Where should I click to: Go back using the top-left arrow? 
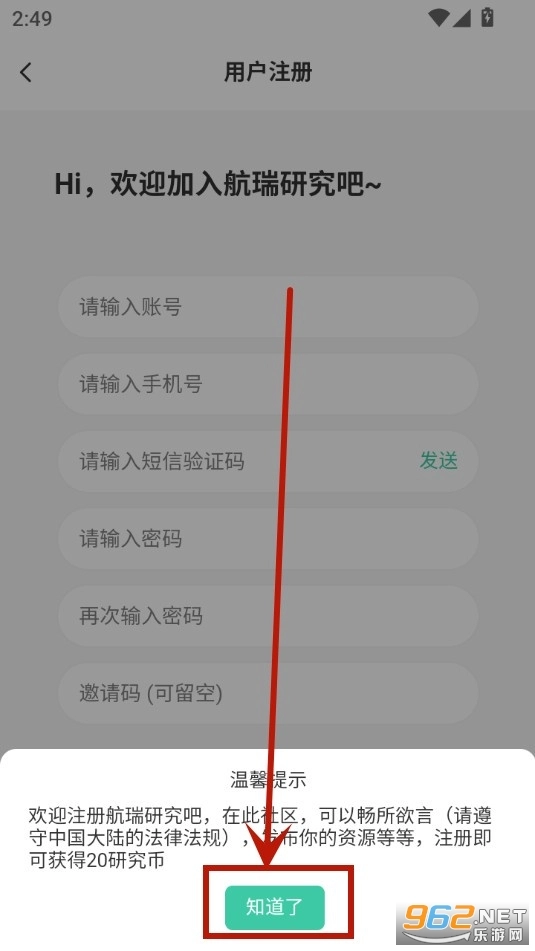[25, 72]
